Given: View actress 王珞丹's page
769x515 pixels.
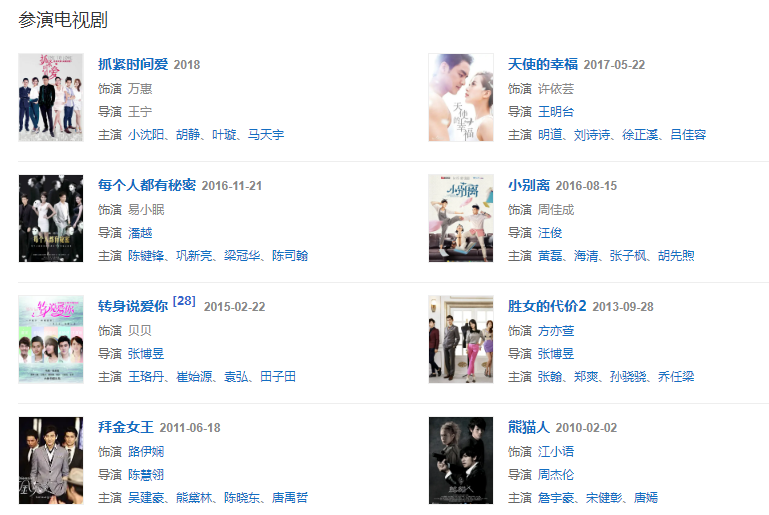Looking at the screenshot, I should (x=146, y=377).
